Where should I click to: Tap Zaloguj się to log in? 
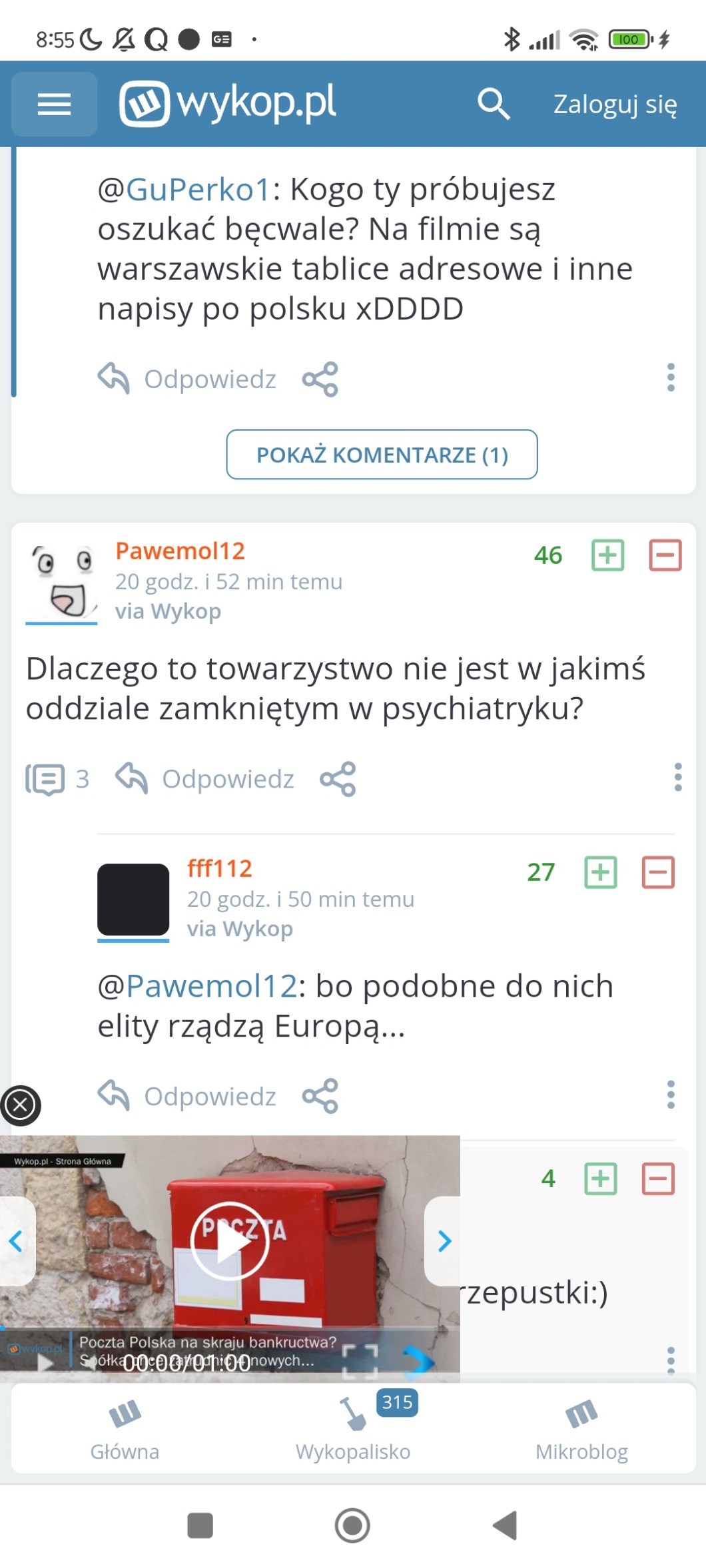[615, 105]
